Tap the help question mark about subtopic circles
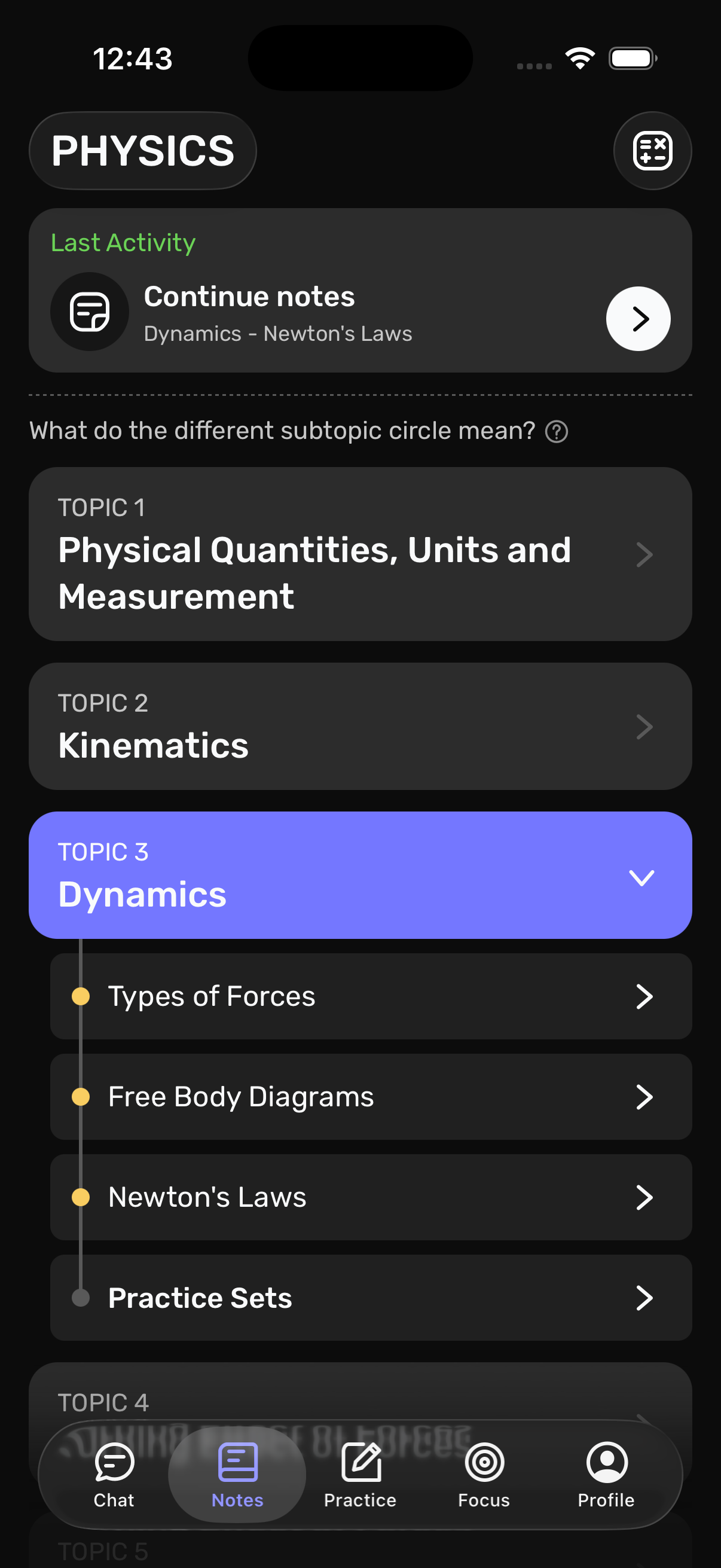 tap(557, 432)
